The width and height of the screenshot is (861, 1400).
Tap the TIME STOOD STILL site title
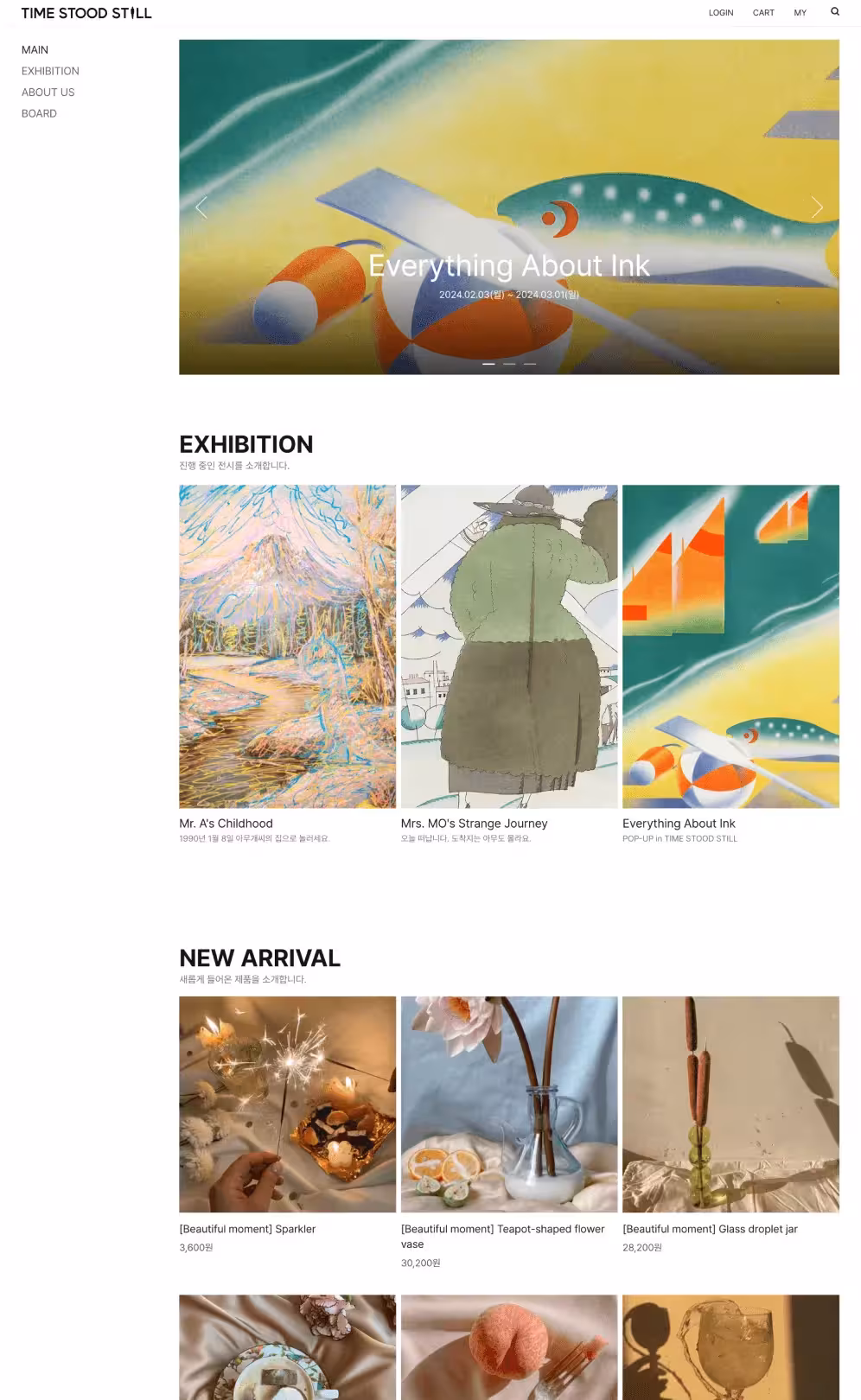pyautogui.click(x=86, y=13)
